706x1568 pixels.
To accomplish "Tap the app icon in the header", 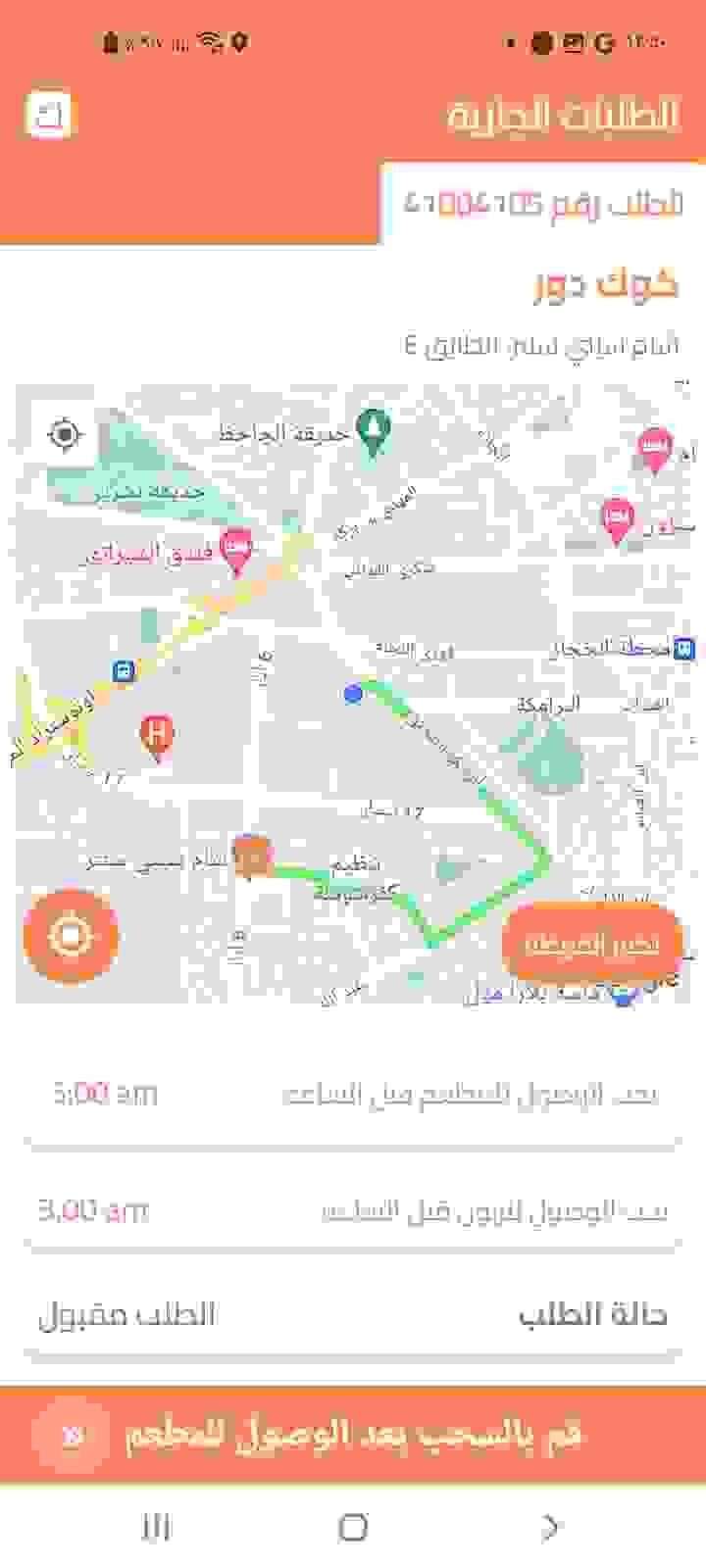I will (x=49, y=115).
